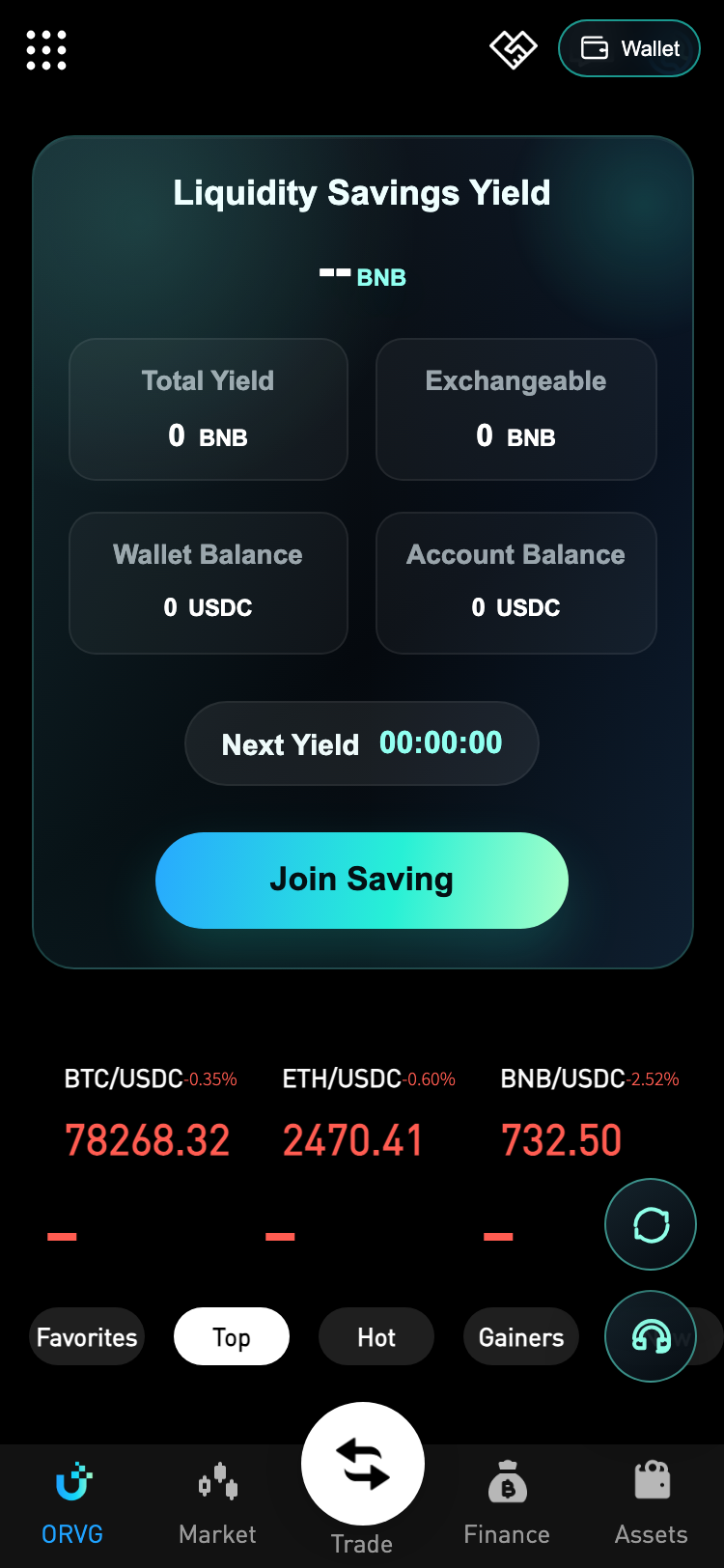Open the grid menu icon
724x1568 pixels.
pyautogui.click(x=46, y=49)
